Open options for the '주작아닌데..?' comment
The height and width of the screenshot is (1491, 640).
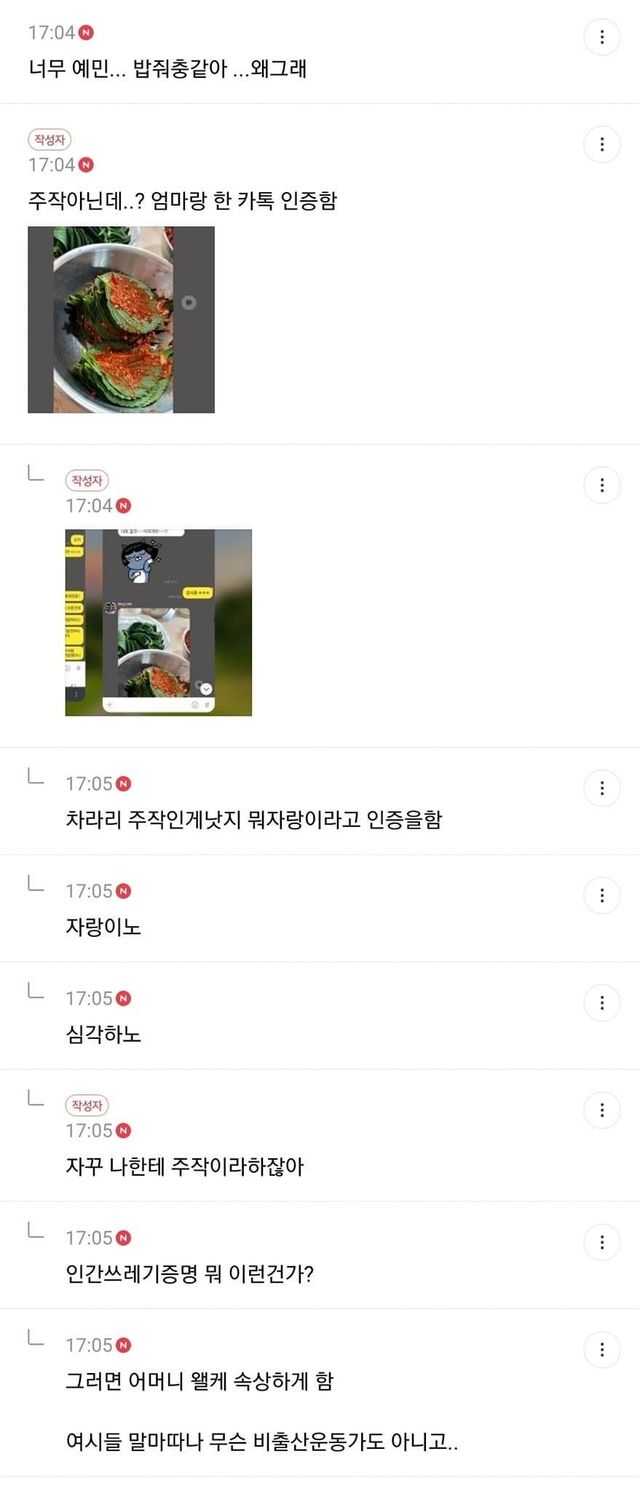pyautogui.click(x=601, y=144)
